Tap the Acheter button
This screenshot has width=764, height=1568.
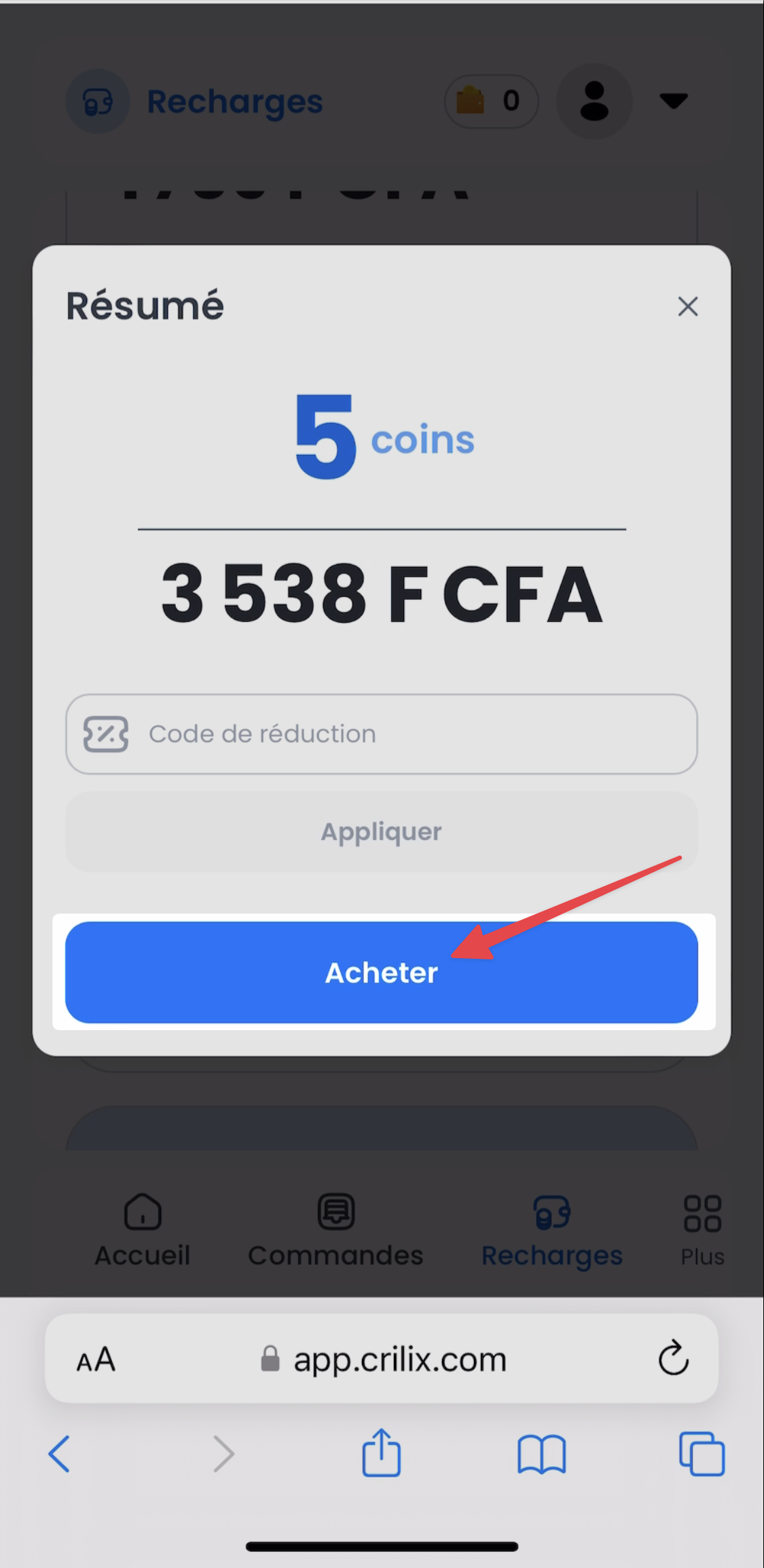coord(381,972)
